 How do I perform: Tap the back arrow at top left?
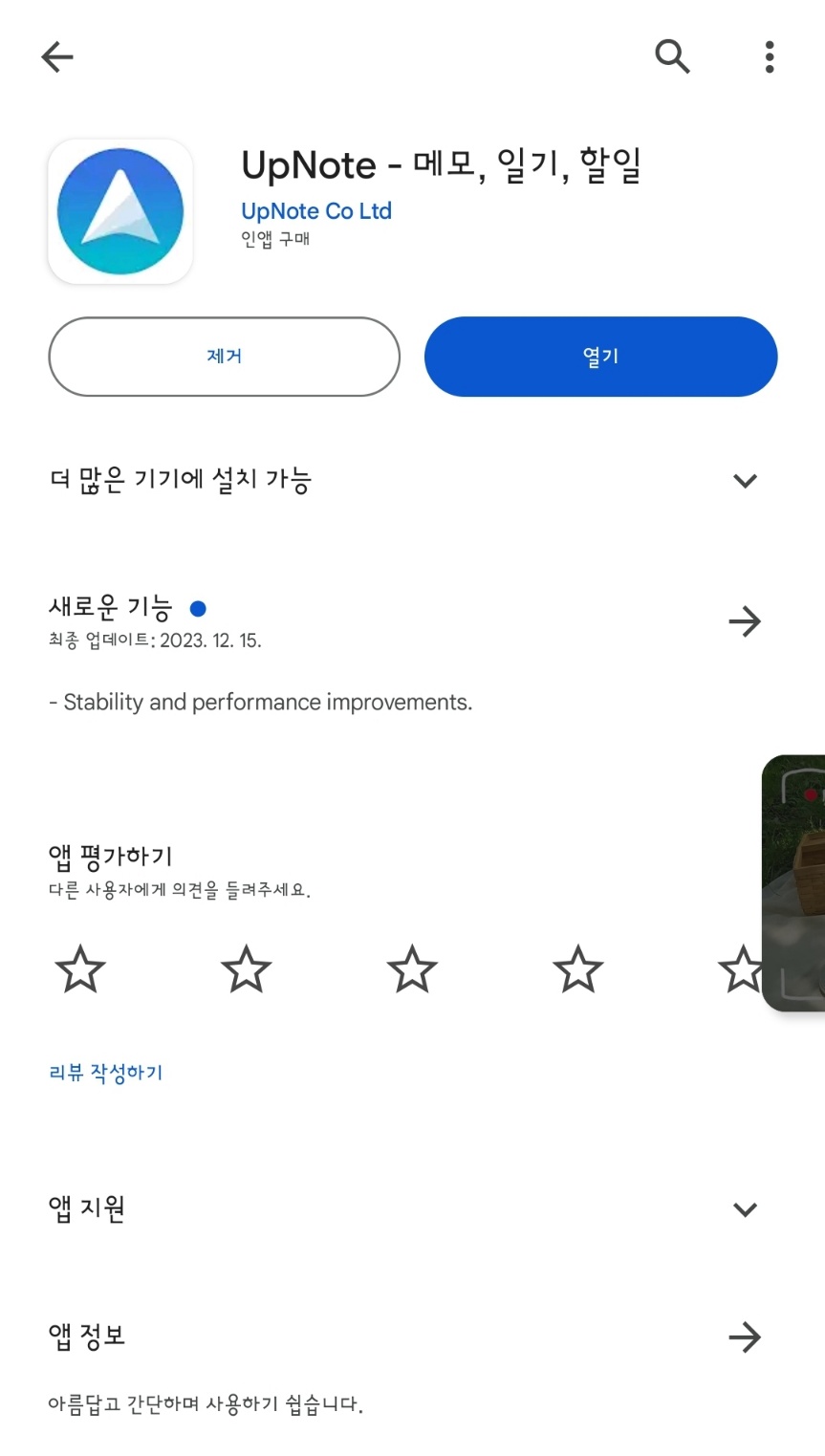pyautogui.click(x=56, y=56)
